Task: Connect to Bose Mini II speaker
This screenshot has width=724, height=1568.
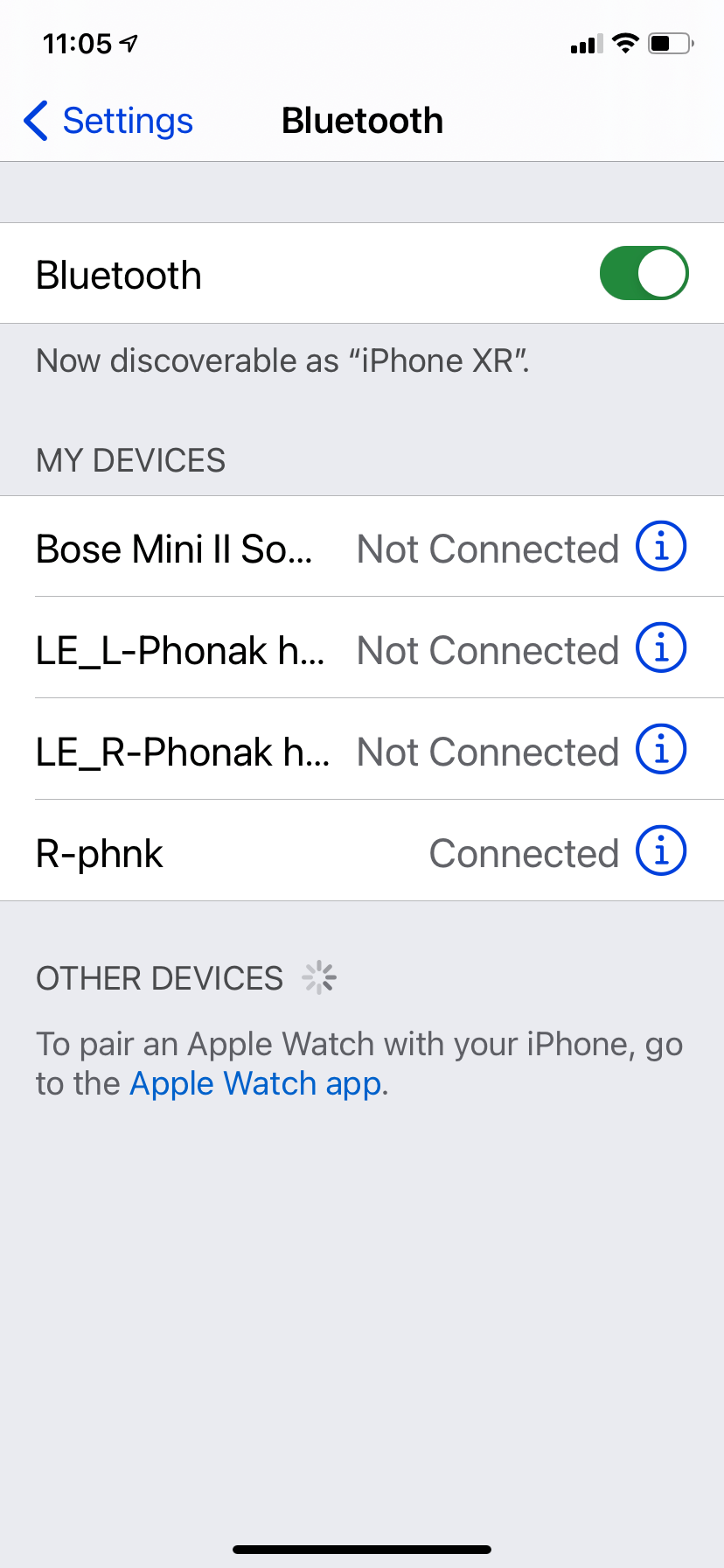Action: tap(362, 547)
